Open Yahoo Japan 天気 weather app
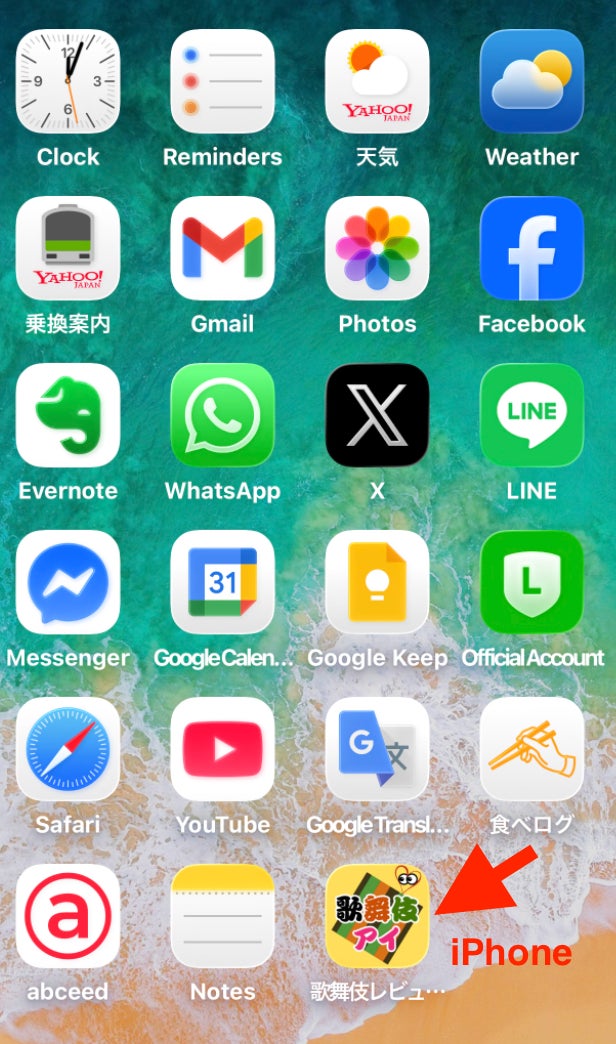 click(377, 82)
